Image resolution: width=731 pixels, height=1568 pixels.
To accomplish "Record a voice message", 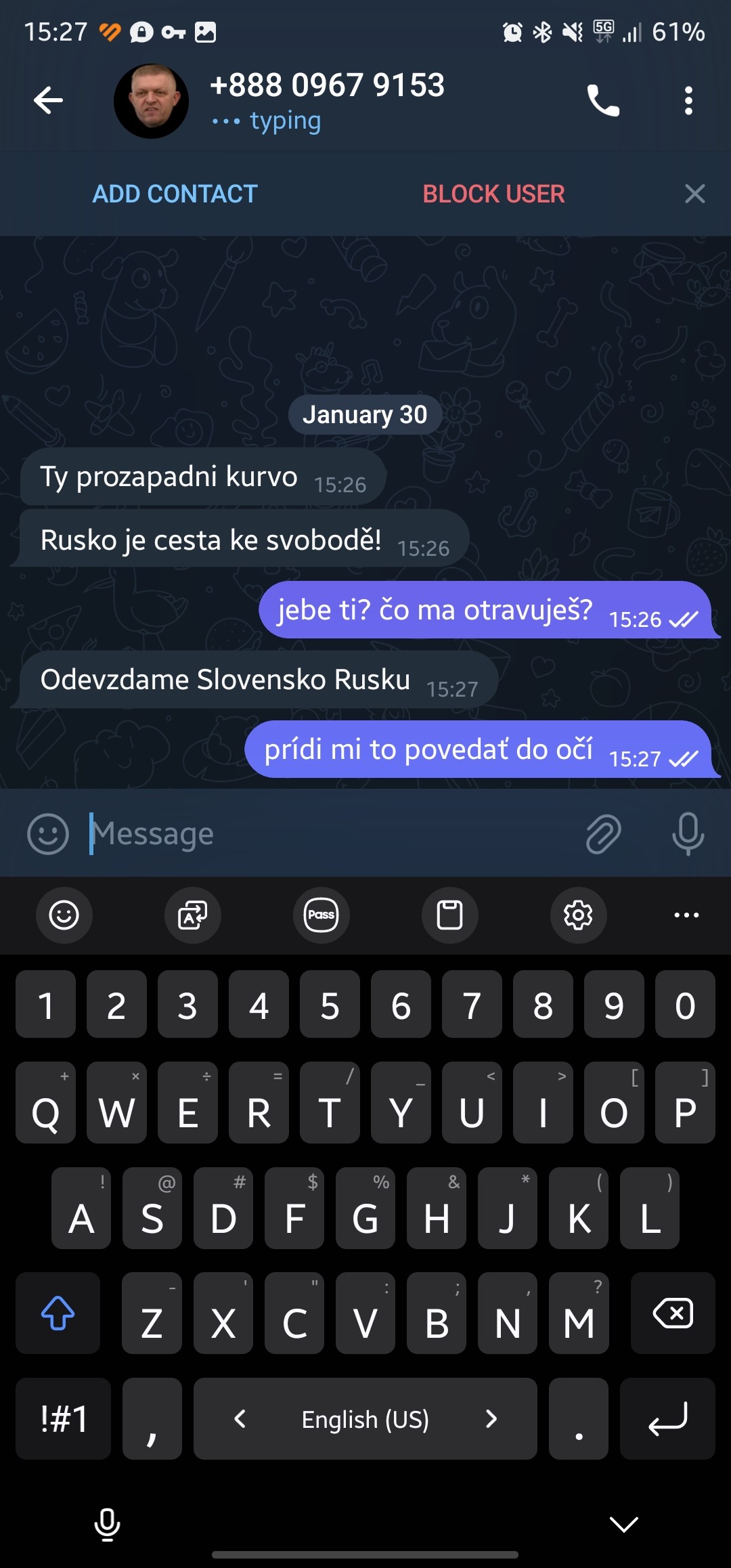I will pyautogui.click(x=688, y=833).
